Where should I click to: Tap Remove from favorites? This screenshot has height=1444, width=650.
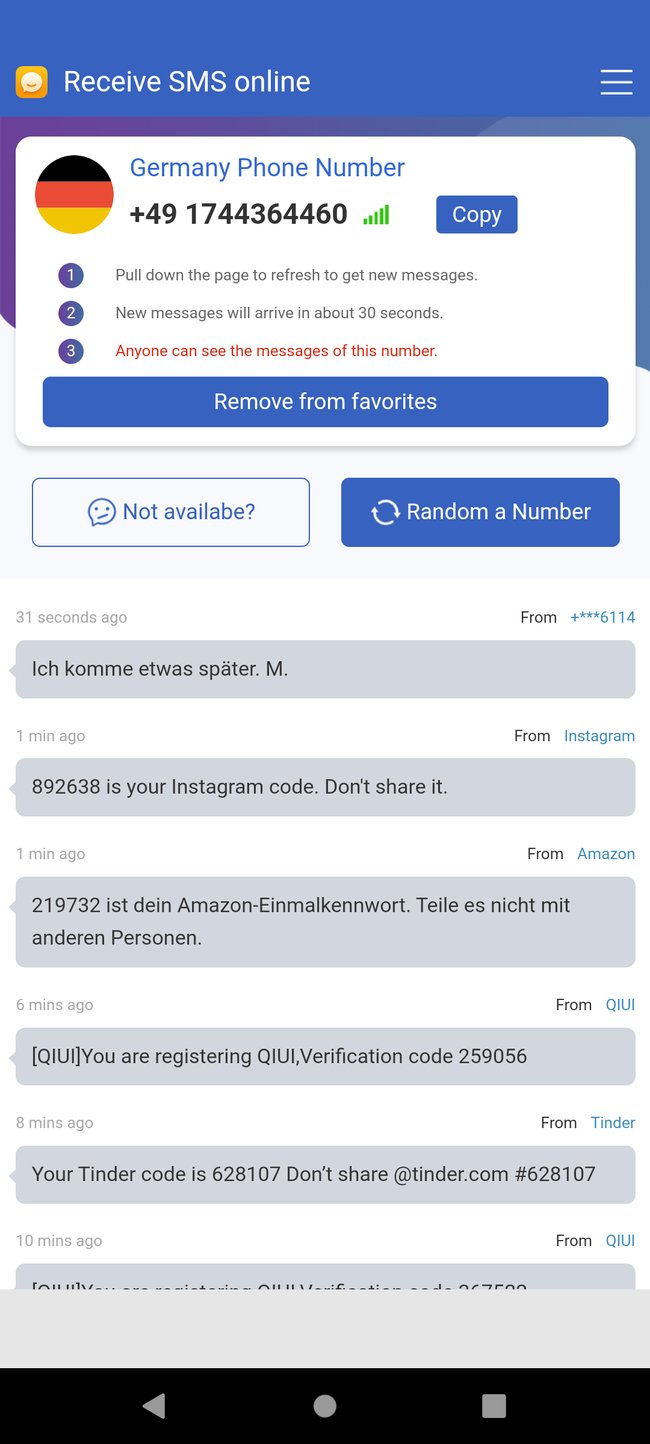[x=325, y=402]
